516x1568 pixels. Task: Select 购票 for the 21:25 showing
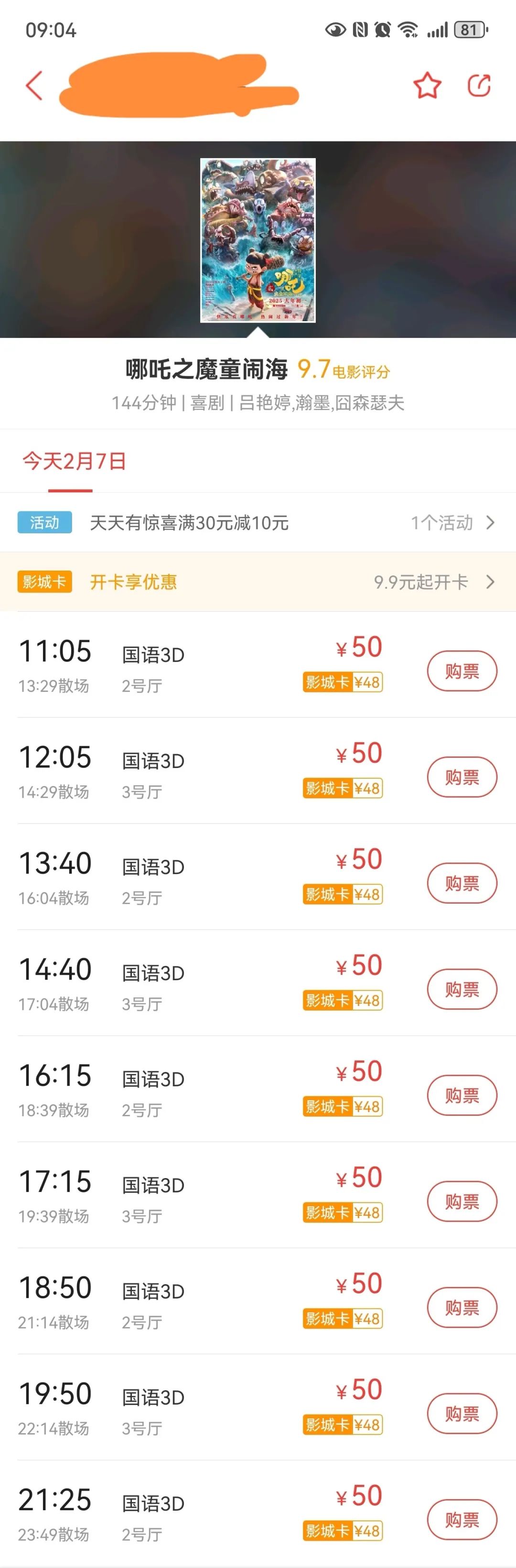pyautogui.click(x=462, y=1519)
